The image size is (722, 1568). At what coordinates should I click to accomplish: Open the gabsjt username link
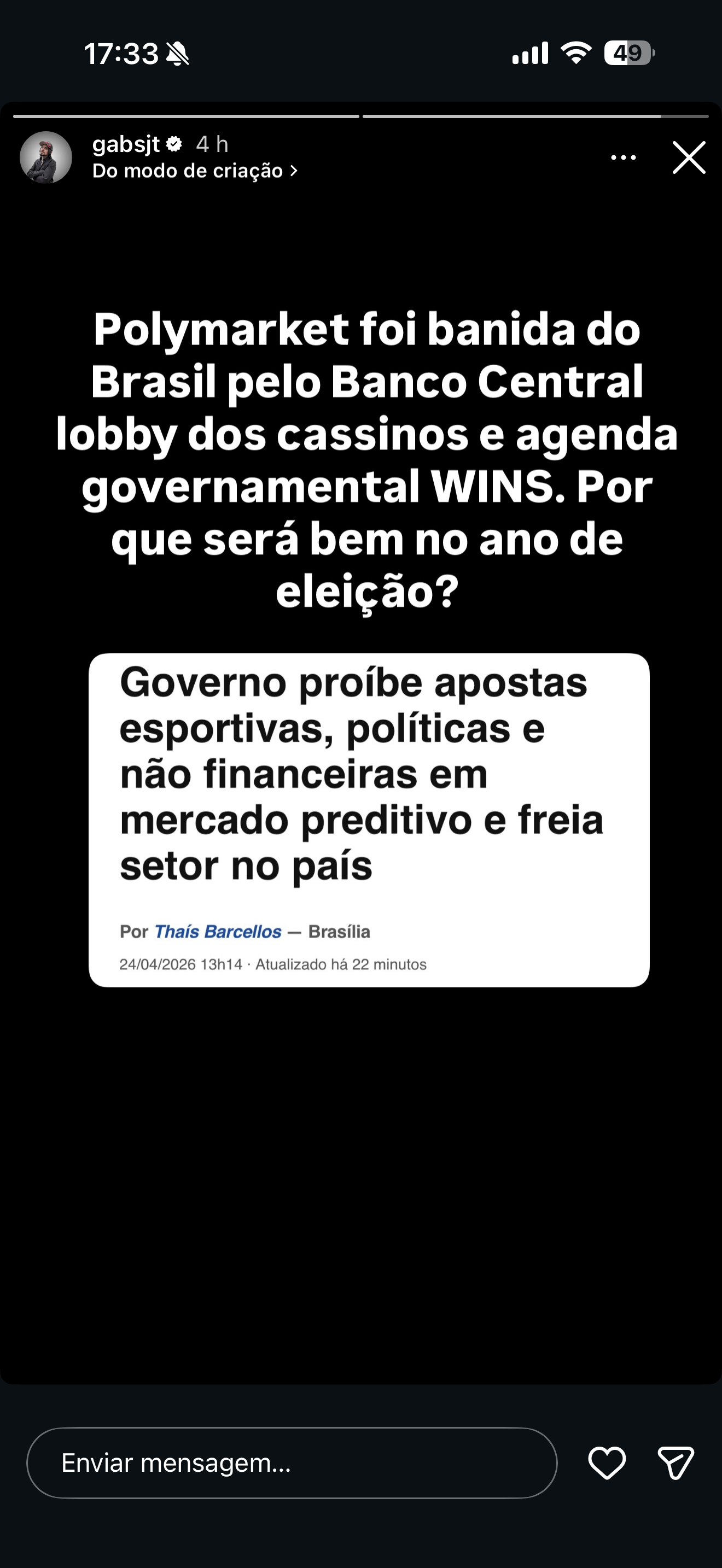126,144
